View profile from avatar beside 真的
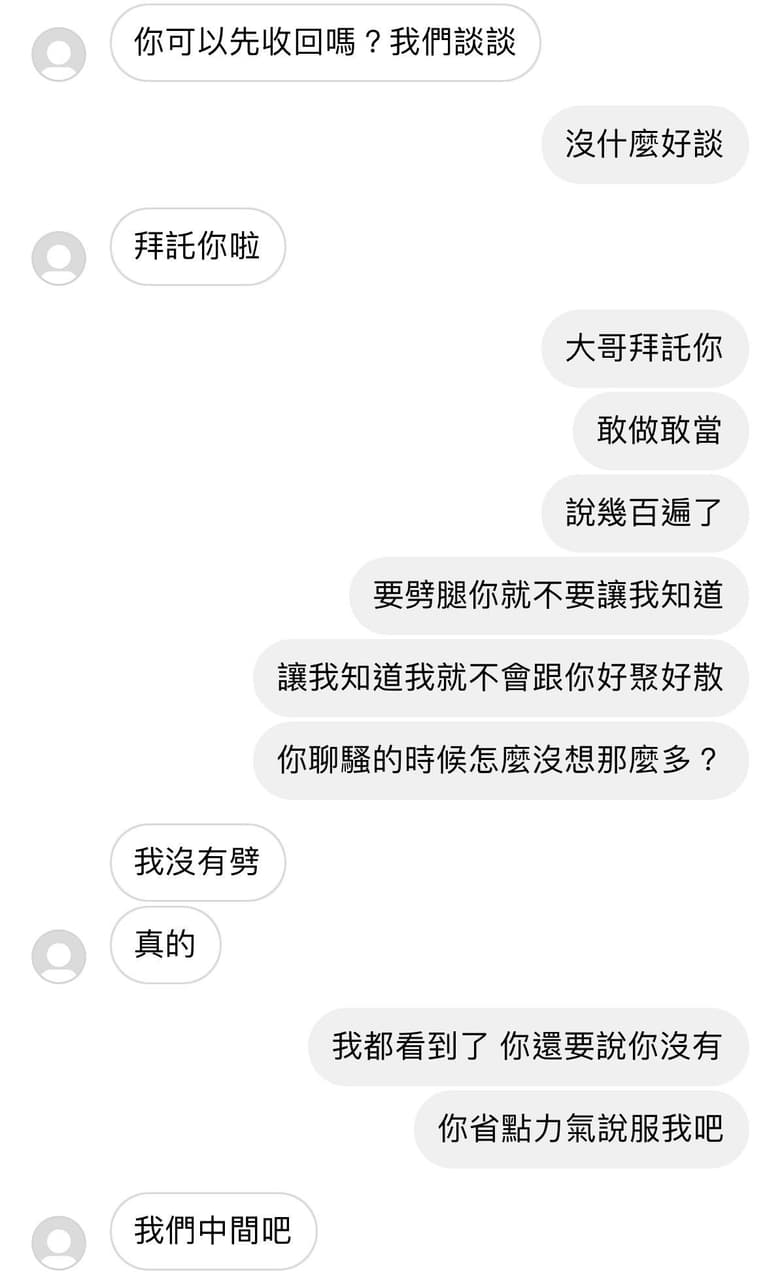 (59, 956)
